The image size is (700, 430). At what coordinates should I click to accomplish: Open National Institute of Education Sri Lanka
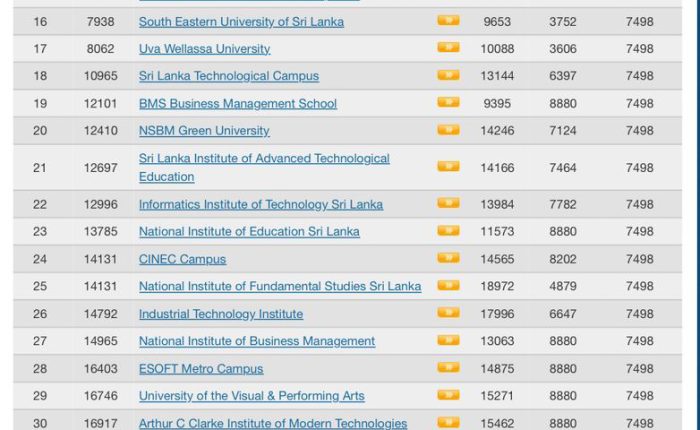click(x=249, y=231)
